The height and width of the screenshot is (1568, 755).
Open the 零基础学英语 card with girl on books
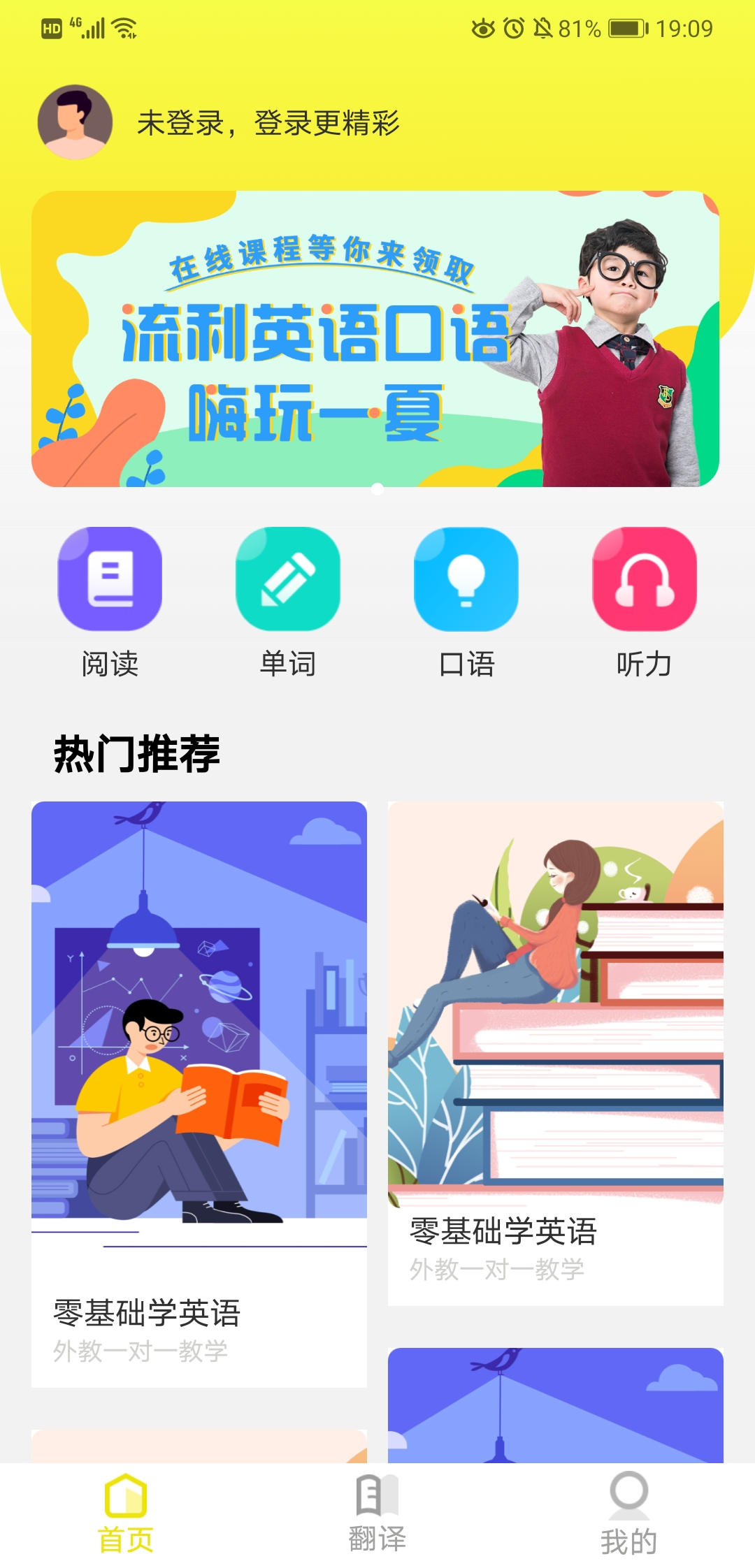(556, 1053)
